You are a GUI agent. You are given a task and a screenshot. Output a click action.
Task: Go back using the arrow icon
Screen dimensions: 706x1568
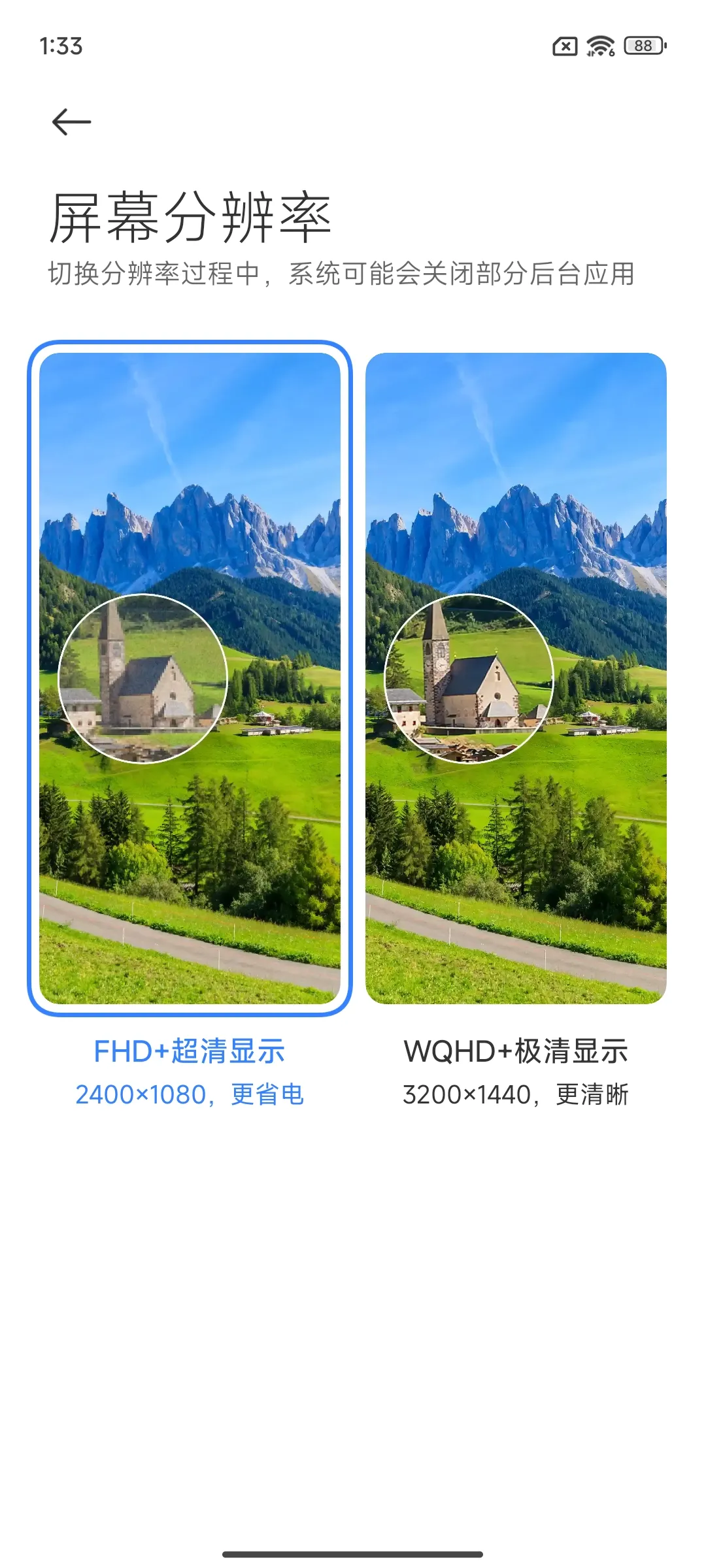pos(71,122)
